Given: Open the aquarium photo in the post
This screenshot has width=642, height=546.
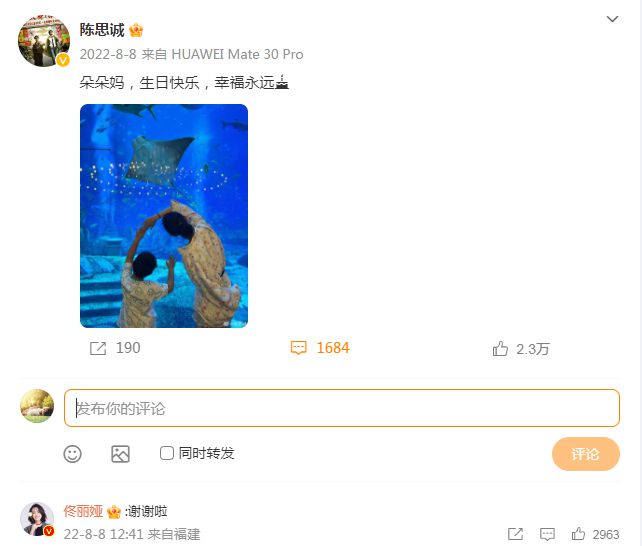Looking at the screenshot, I should coord(164,216).
